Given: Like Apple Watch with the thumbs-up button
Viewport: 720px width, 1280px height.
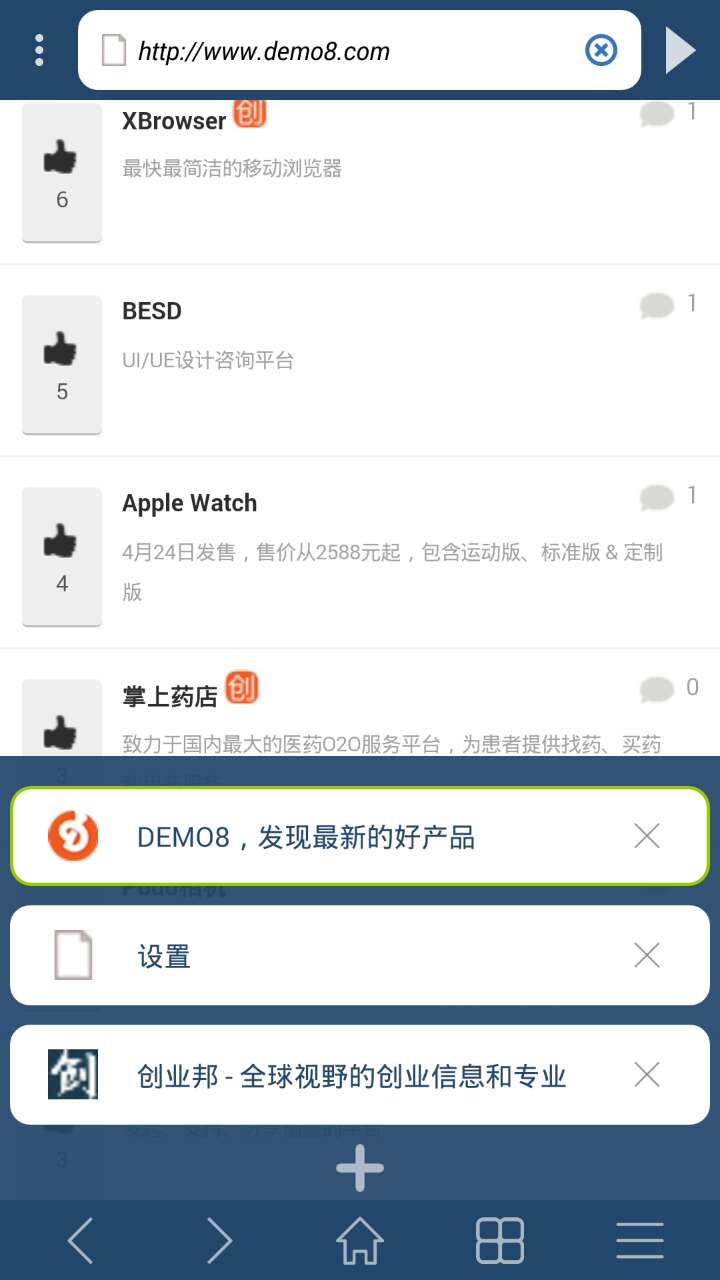Looking at the screenshot, I should (62, 556).
